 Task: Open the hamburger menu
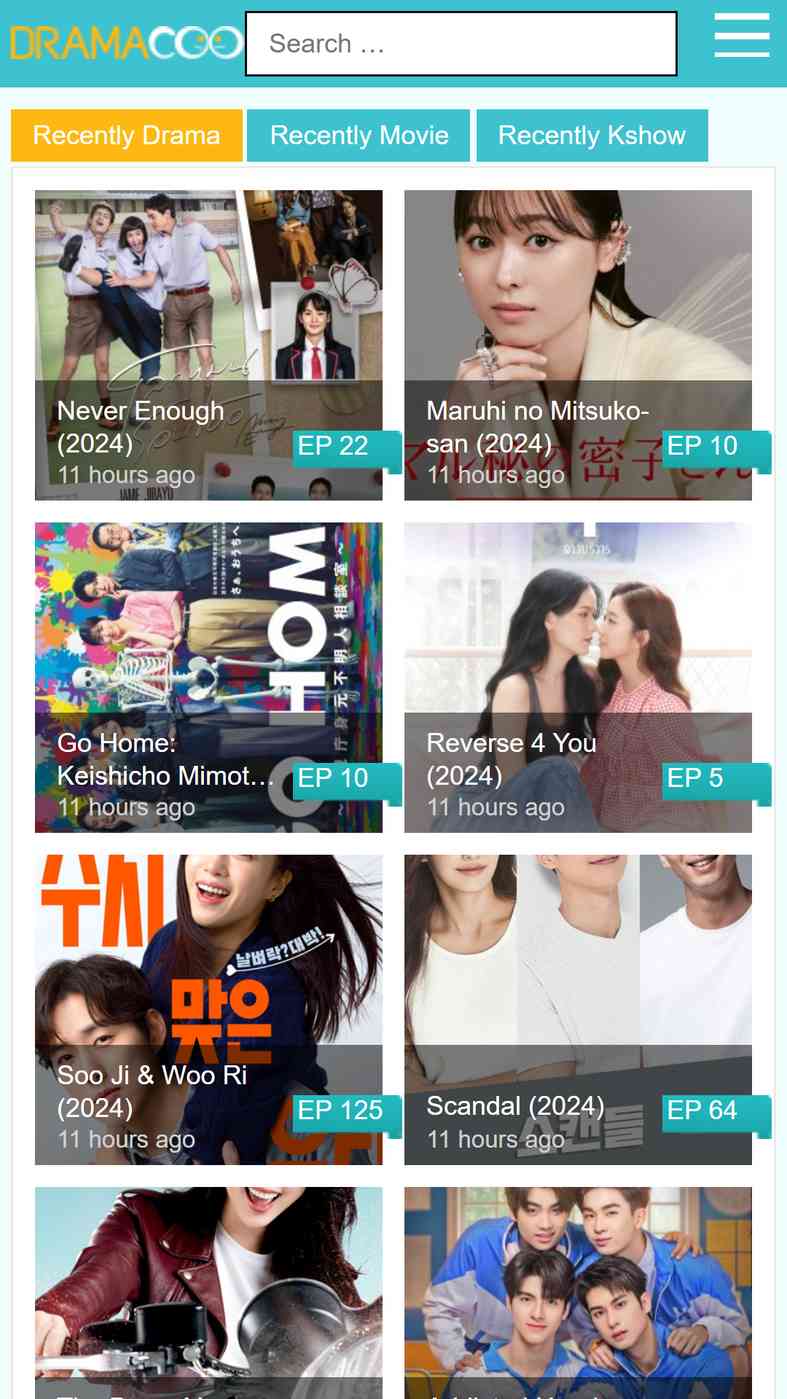point(741,36)
